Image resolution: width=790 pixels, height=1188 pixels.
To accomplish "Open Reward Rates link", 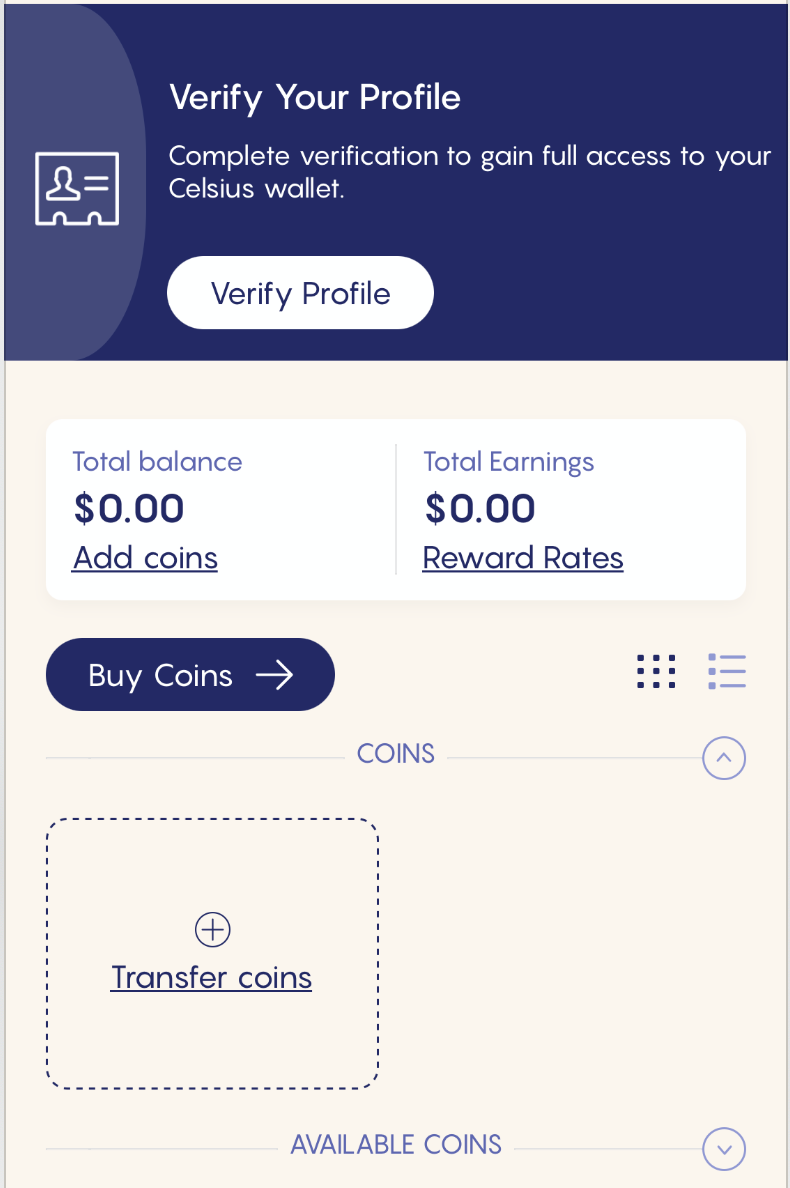I will pyautogui.click(x=522, y=557).
